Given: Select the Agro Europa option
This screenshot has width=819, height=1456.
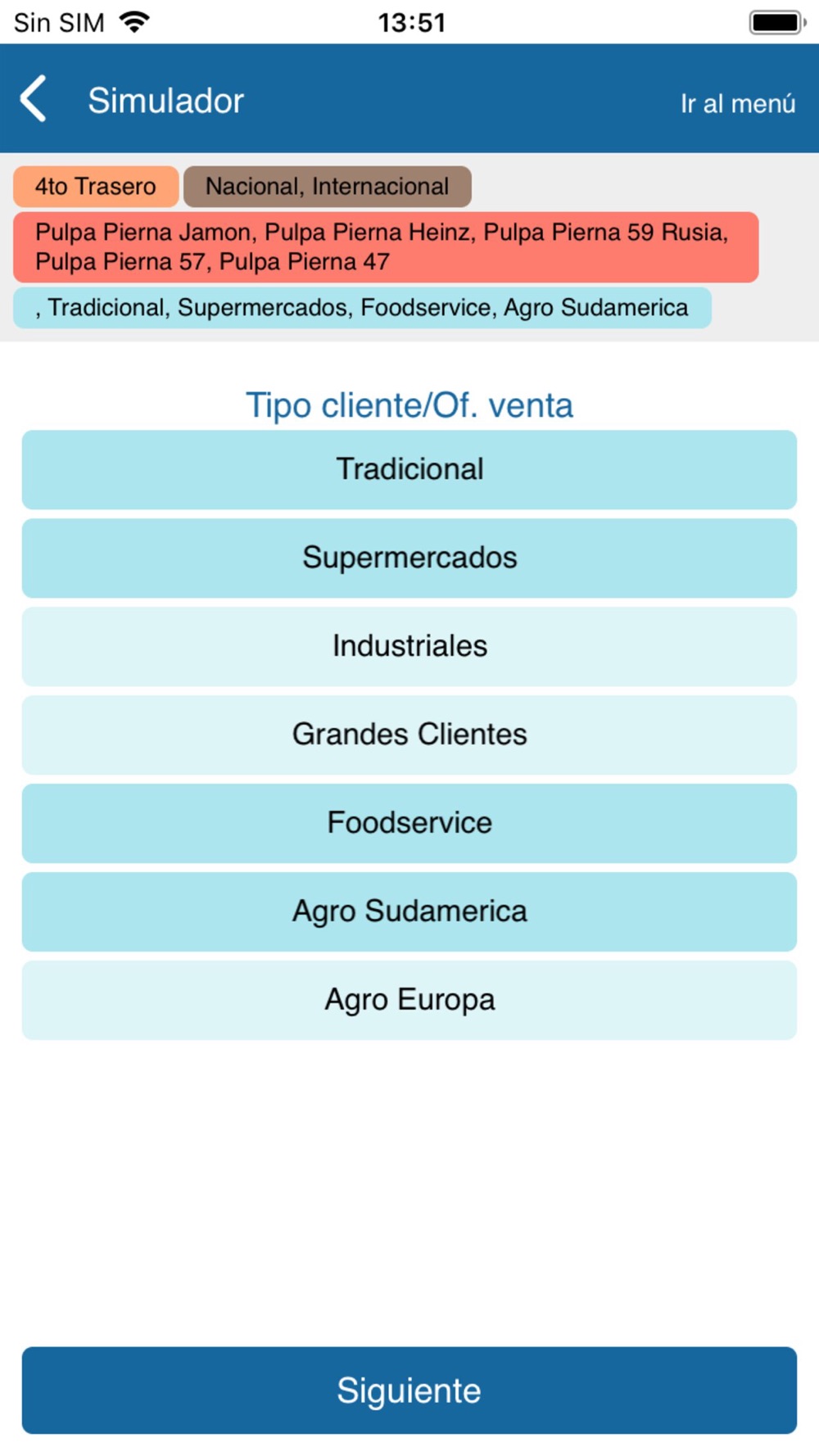Looking at the screenshot, I should click(x=409, y=1000).
